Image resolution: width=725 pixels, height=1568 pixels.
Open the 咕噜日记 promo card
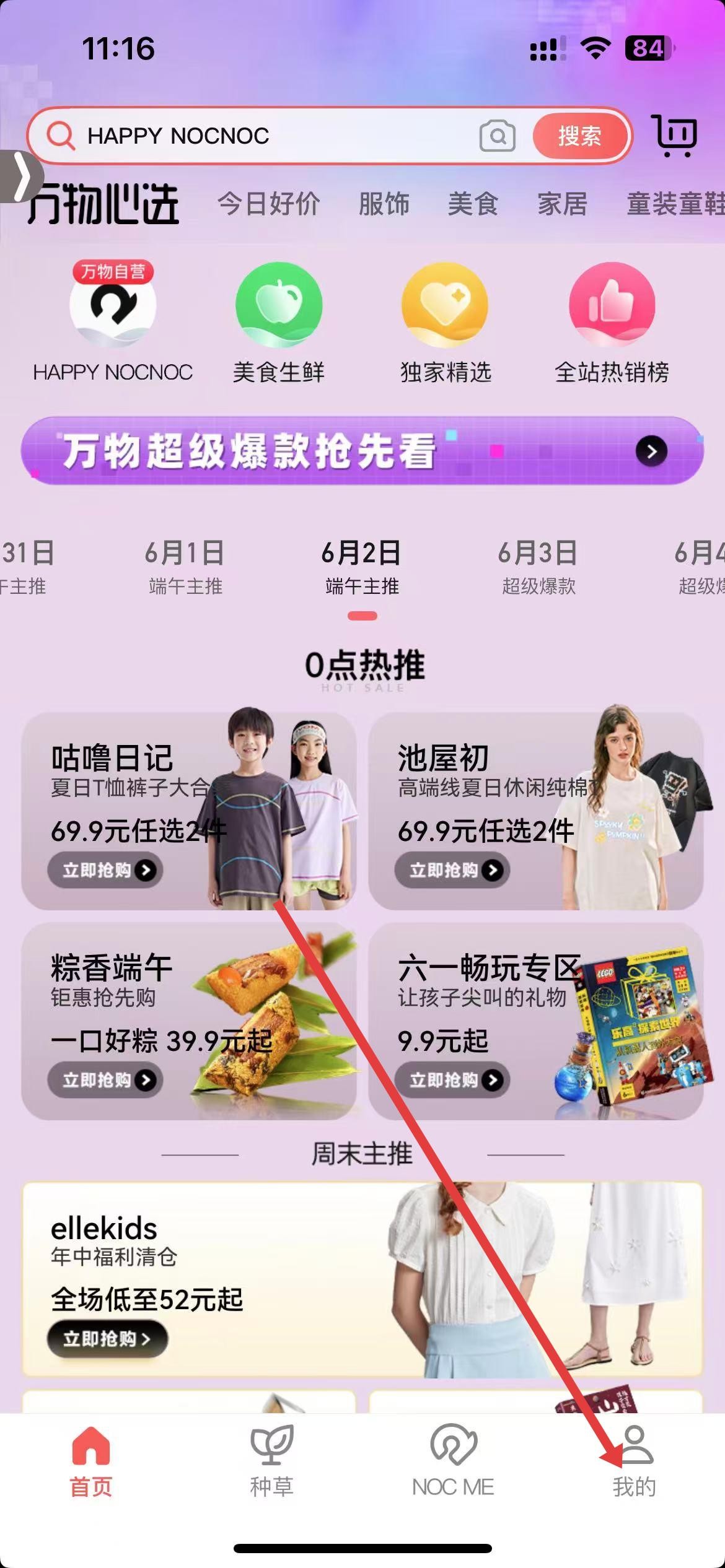(188, 811)
